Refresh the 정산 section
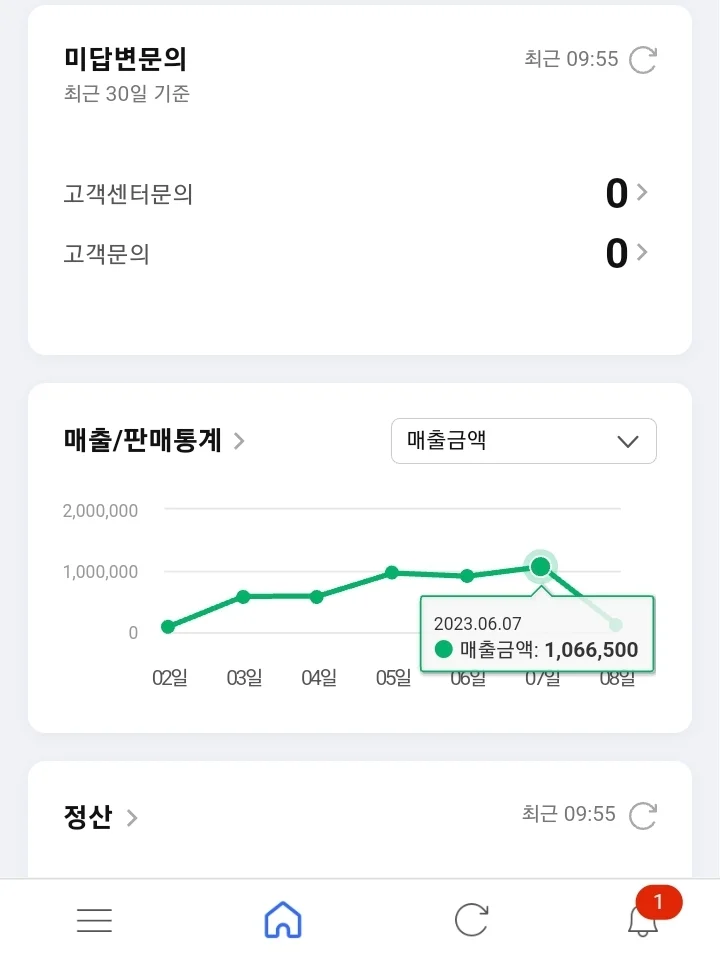720x960 pixels. pyautogui.click(x=641, y=814)
